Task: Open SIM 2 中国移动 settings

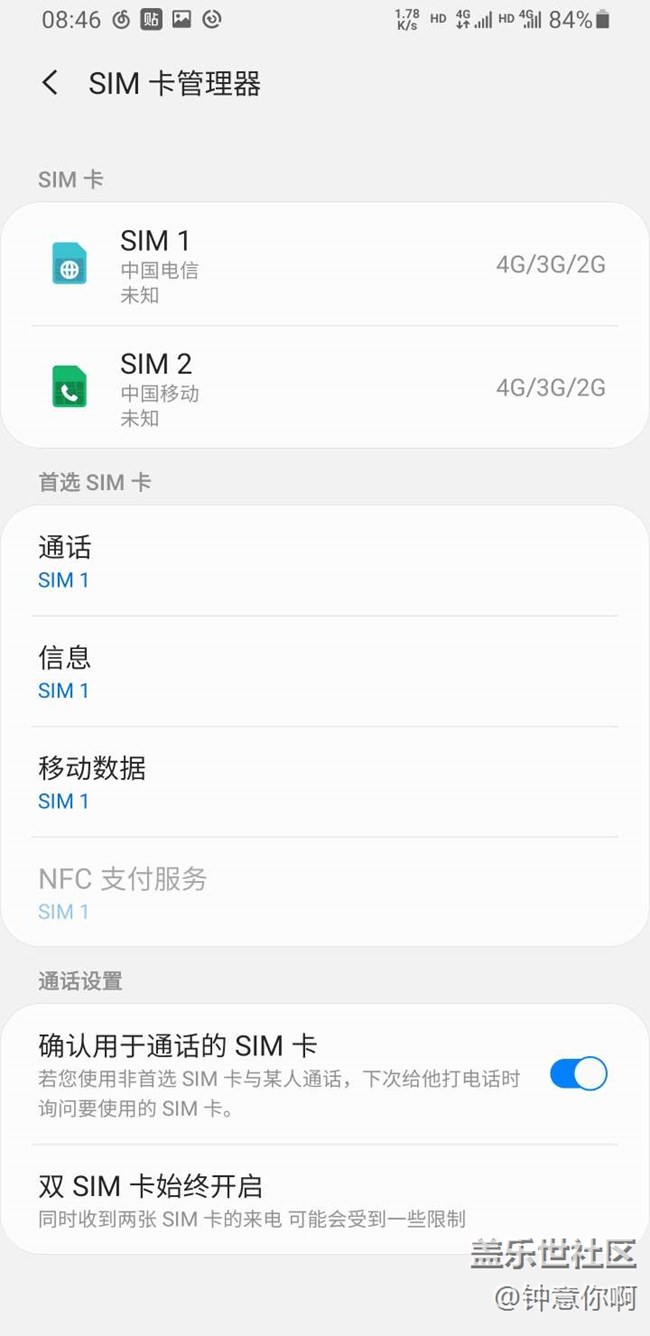Action: point(324,388)
